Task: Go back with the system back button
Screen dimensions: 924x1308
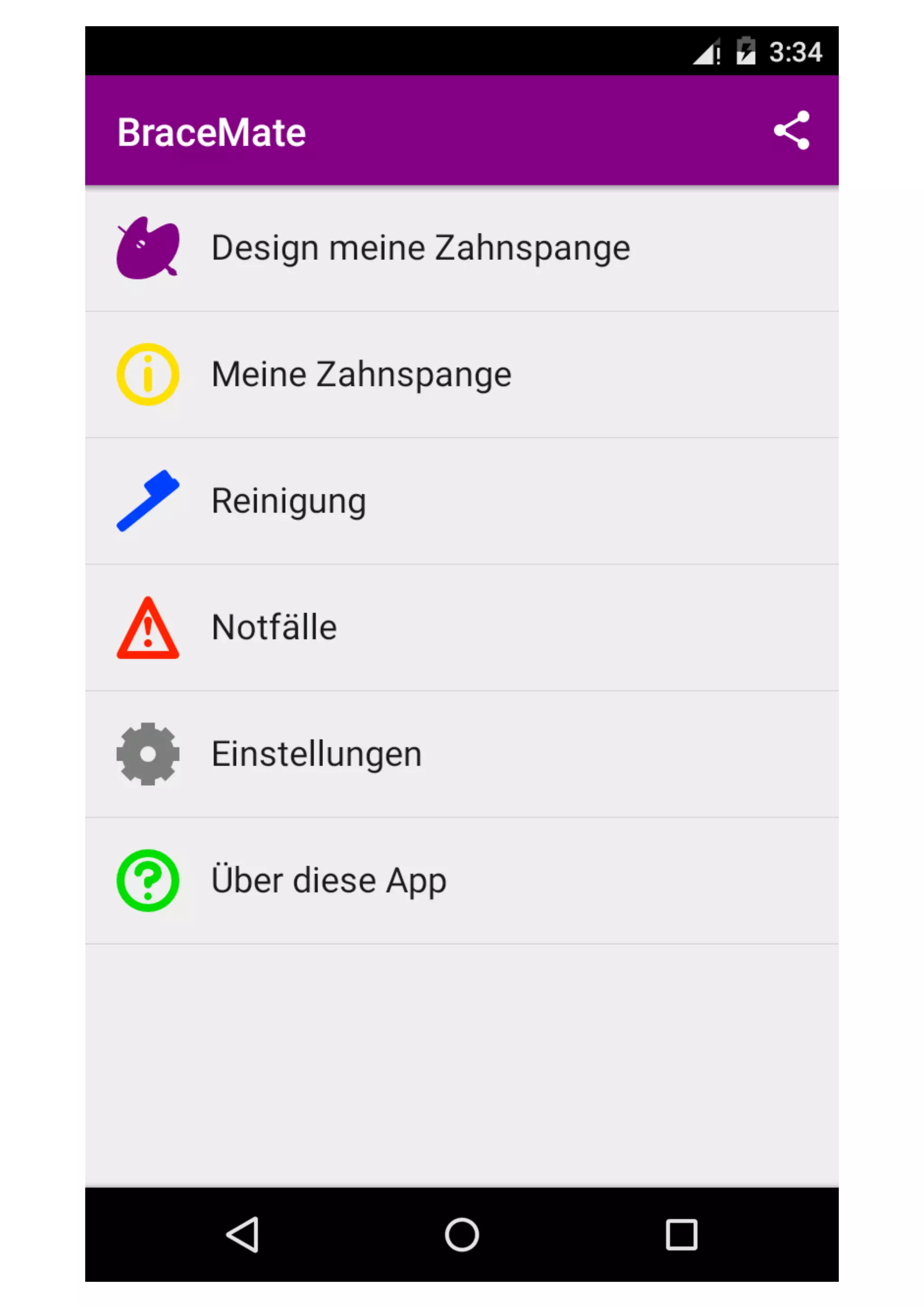Action: pos(243,1235)
